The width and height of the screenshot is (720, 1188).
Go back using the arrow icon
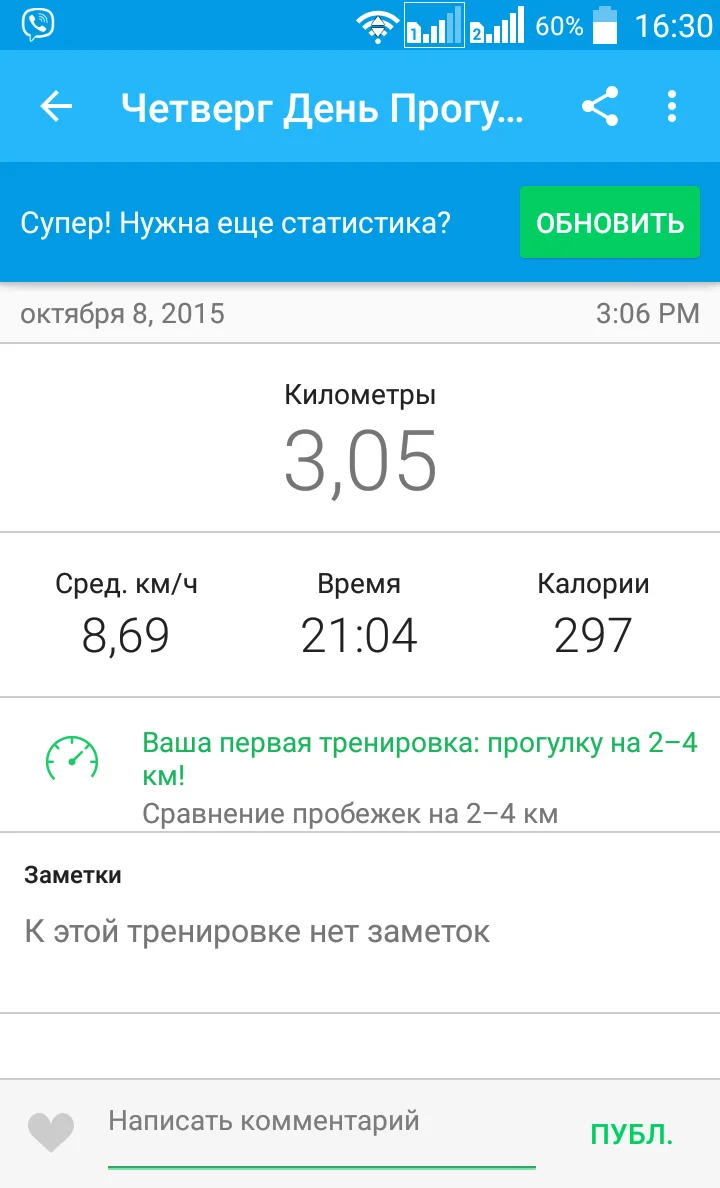pos(56,107)
